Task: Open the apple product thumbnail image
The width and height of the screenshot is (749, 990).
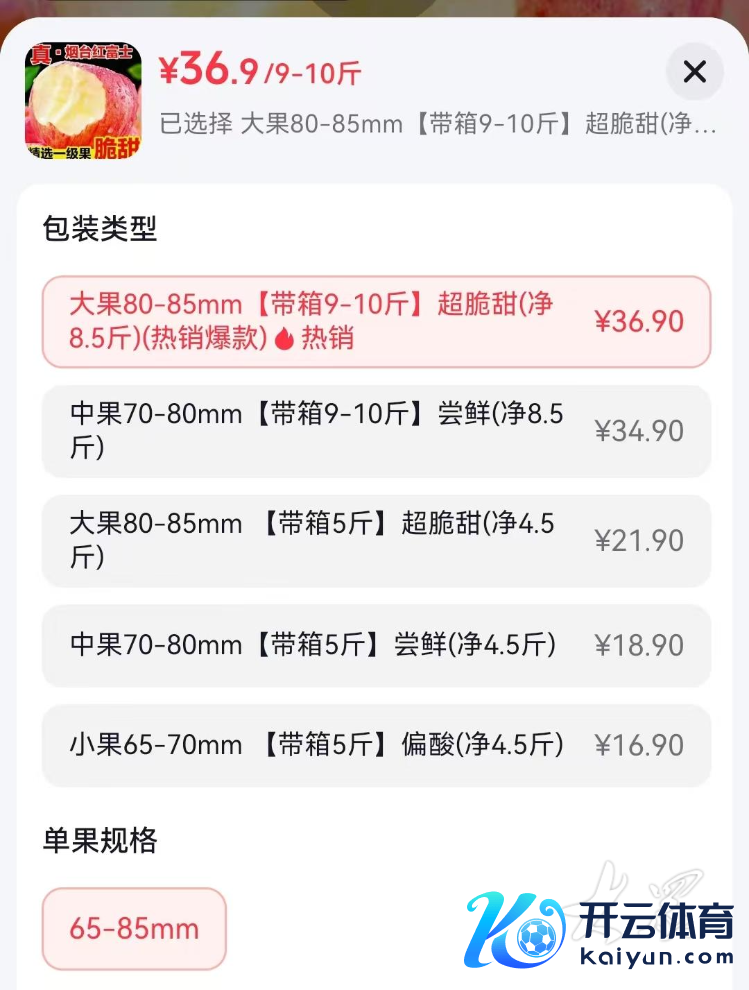Action: click(83, 101)
